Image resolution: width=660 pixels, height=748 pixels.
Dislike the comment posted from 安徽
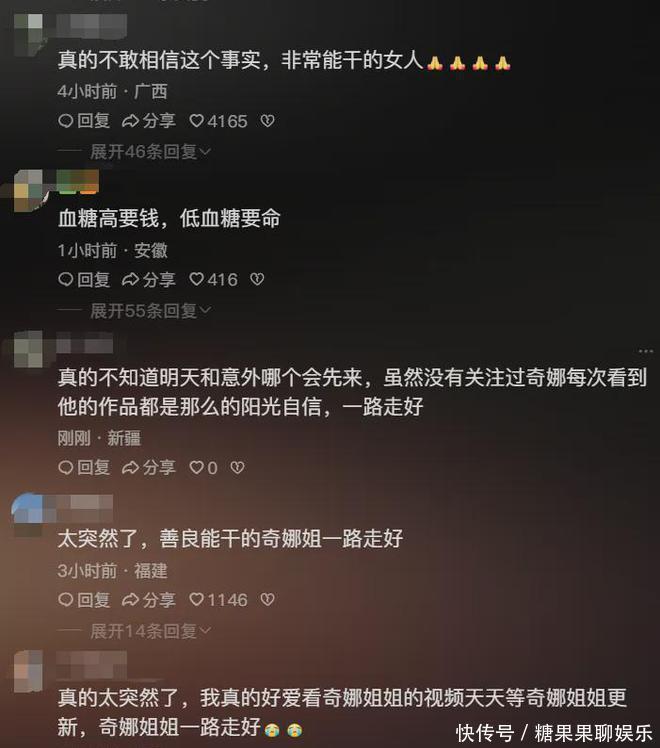coord(257,280)
